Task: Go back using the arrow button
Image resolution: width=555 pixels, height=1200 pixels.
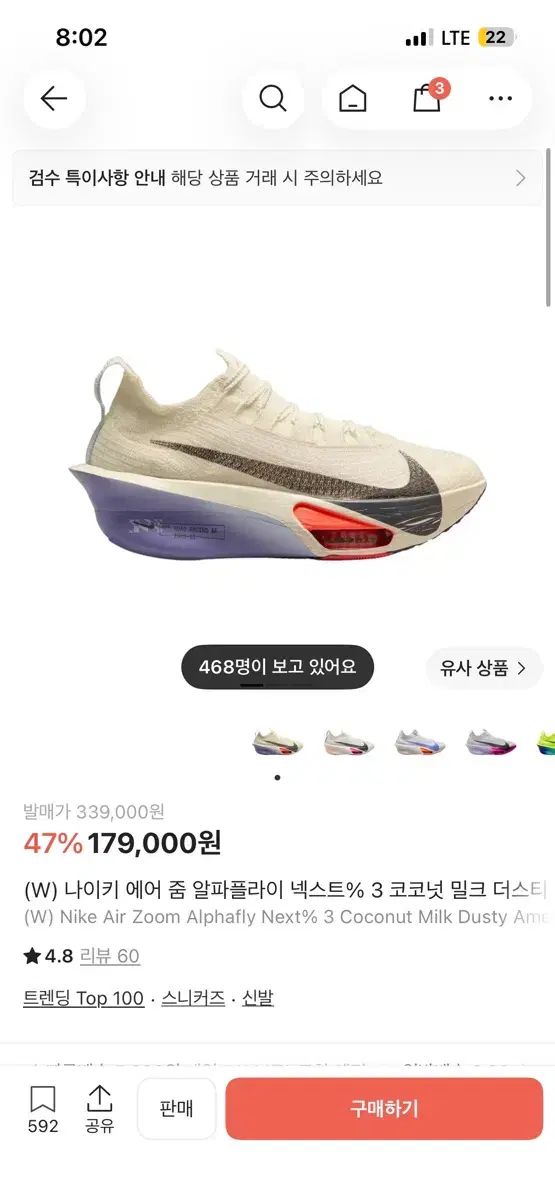Action: pyautogui.click(x=54, y=98)
